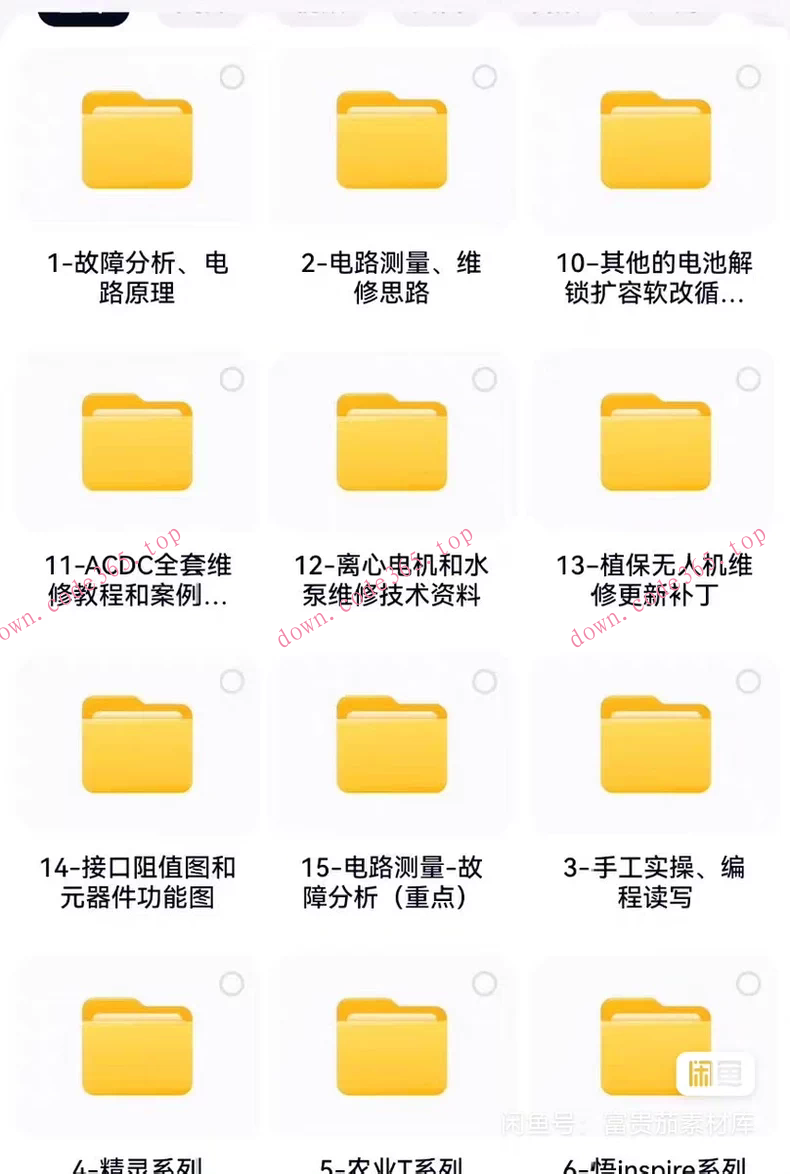
Task: Open the folder "1-故障分析、电路原理"
Action: [137, 140]
